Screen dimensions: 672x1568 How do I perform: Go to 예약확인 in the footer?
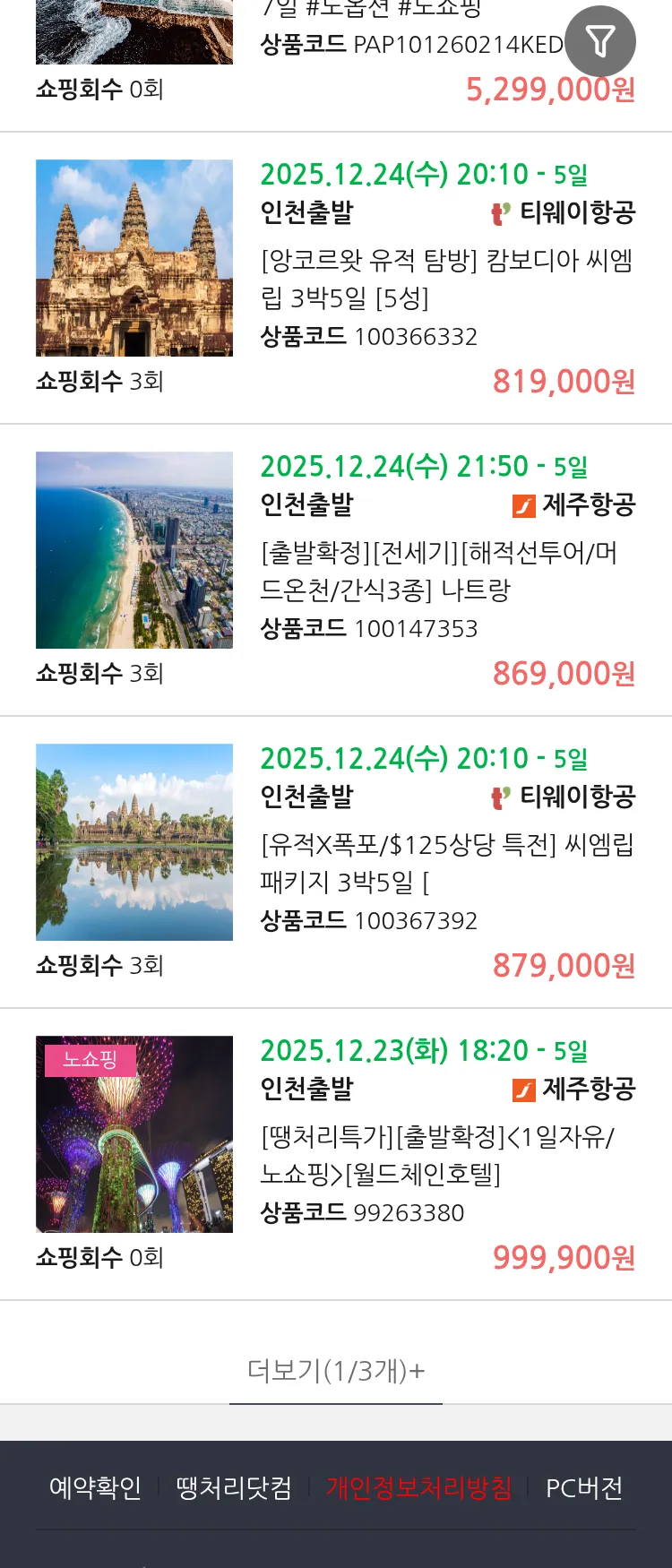pos(95,1488)
